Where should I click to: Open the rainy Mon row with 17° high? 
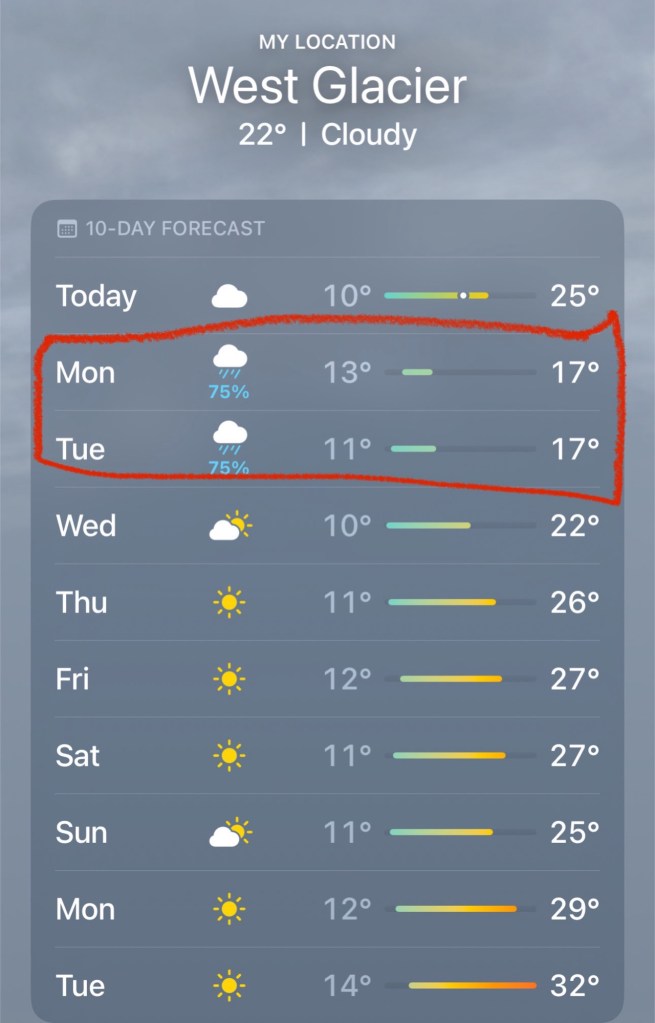pos(327,373)
